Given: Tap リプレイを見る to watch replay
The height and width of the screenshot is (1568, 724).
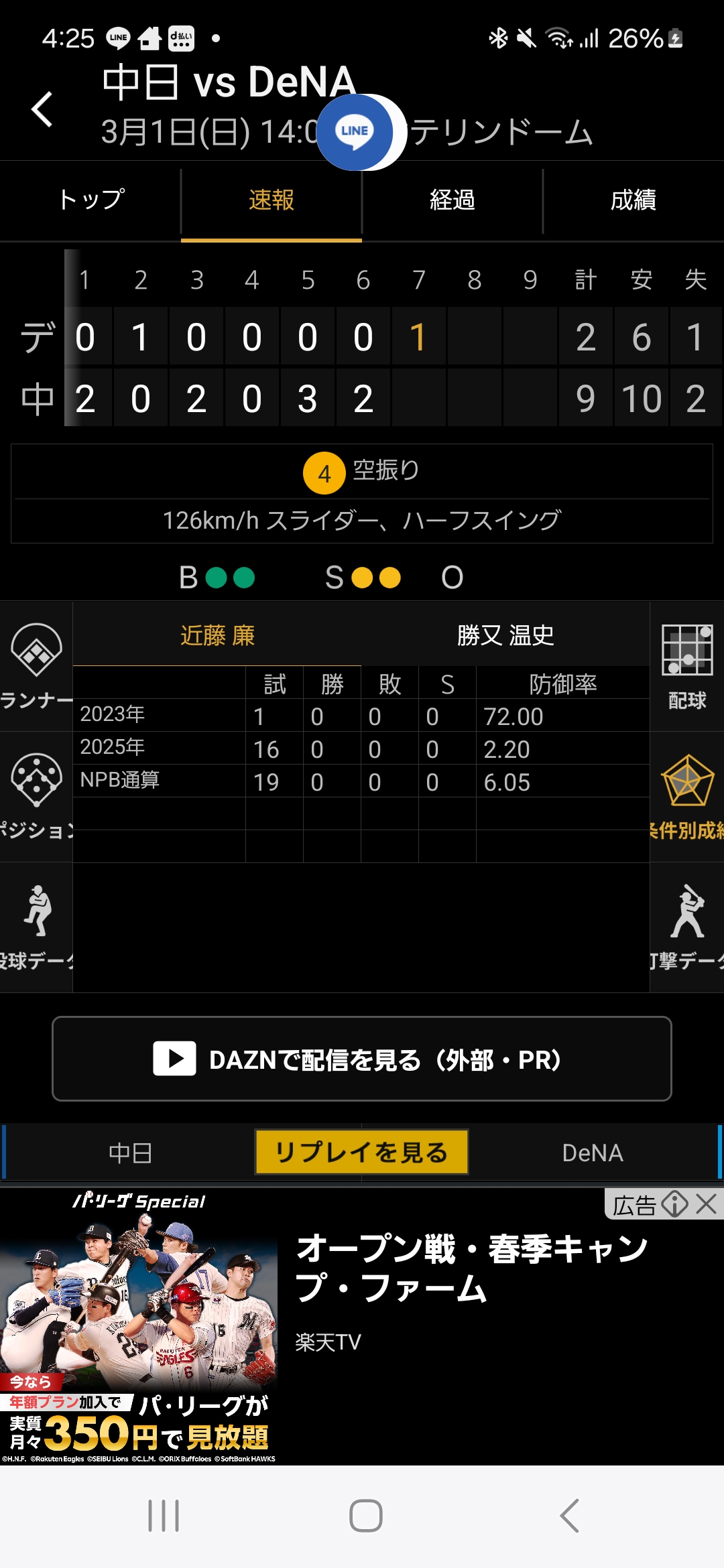Looking at the screenshot, I should pyautogui.click(x=361, y=1152).
